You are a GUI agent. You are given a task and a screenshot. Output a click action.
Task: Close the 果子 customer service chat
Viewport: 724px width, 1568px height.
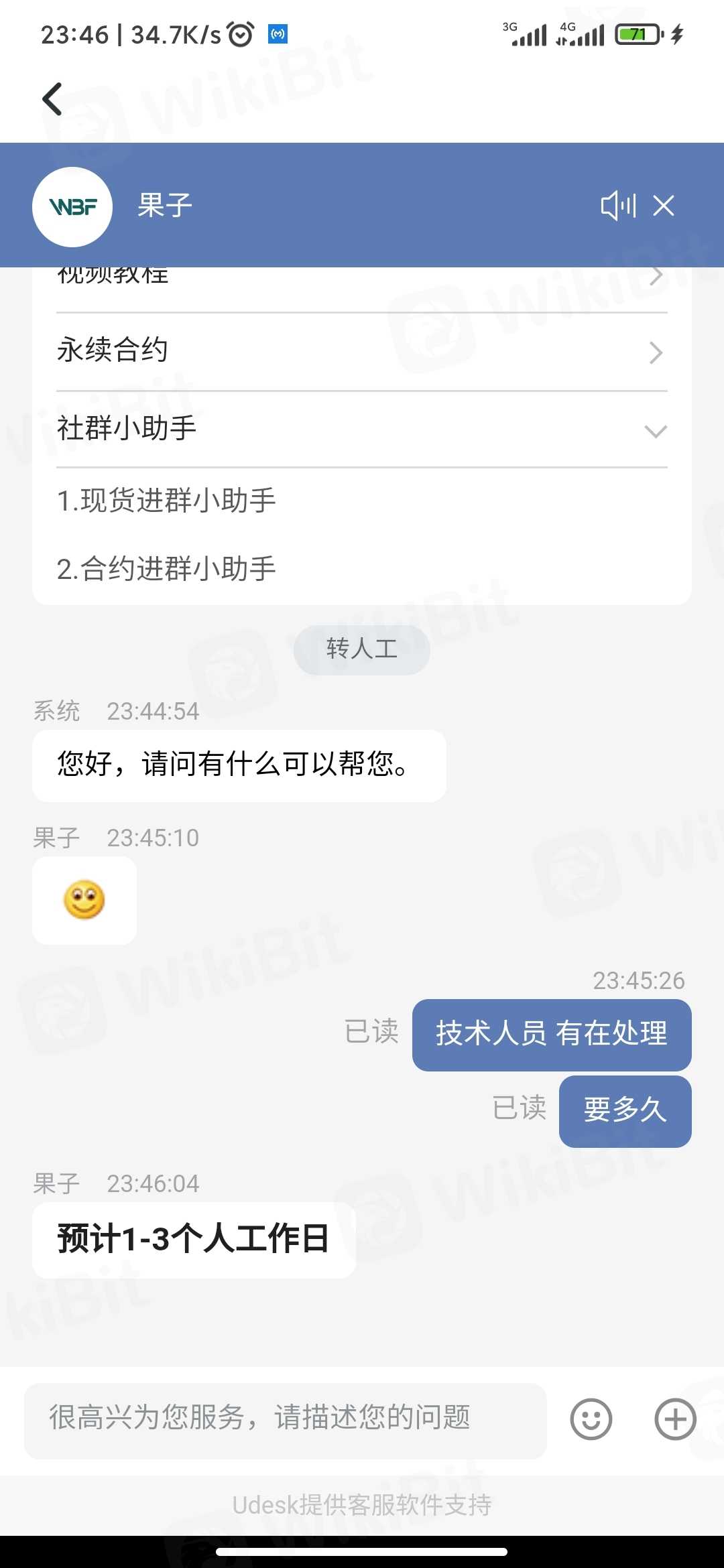coord(664,206)
